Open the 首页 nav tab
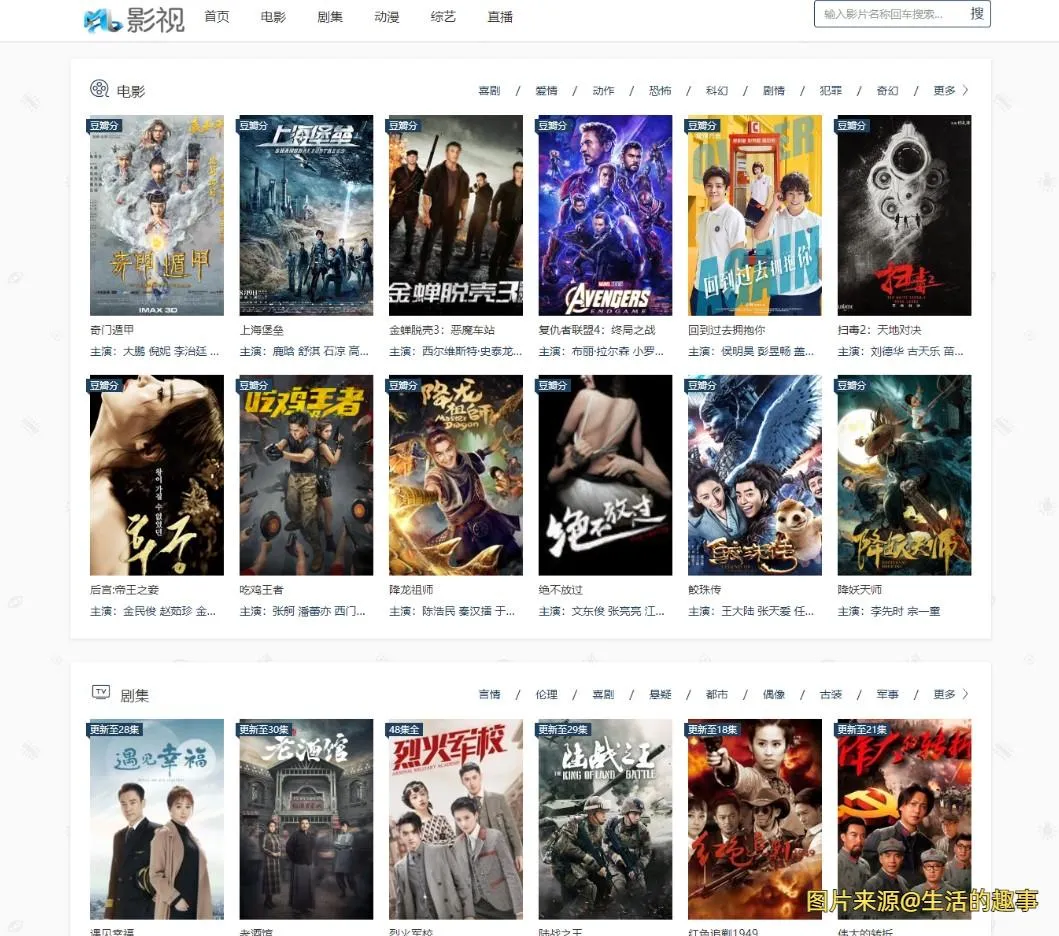 [x=216, y=17]
